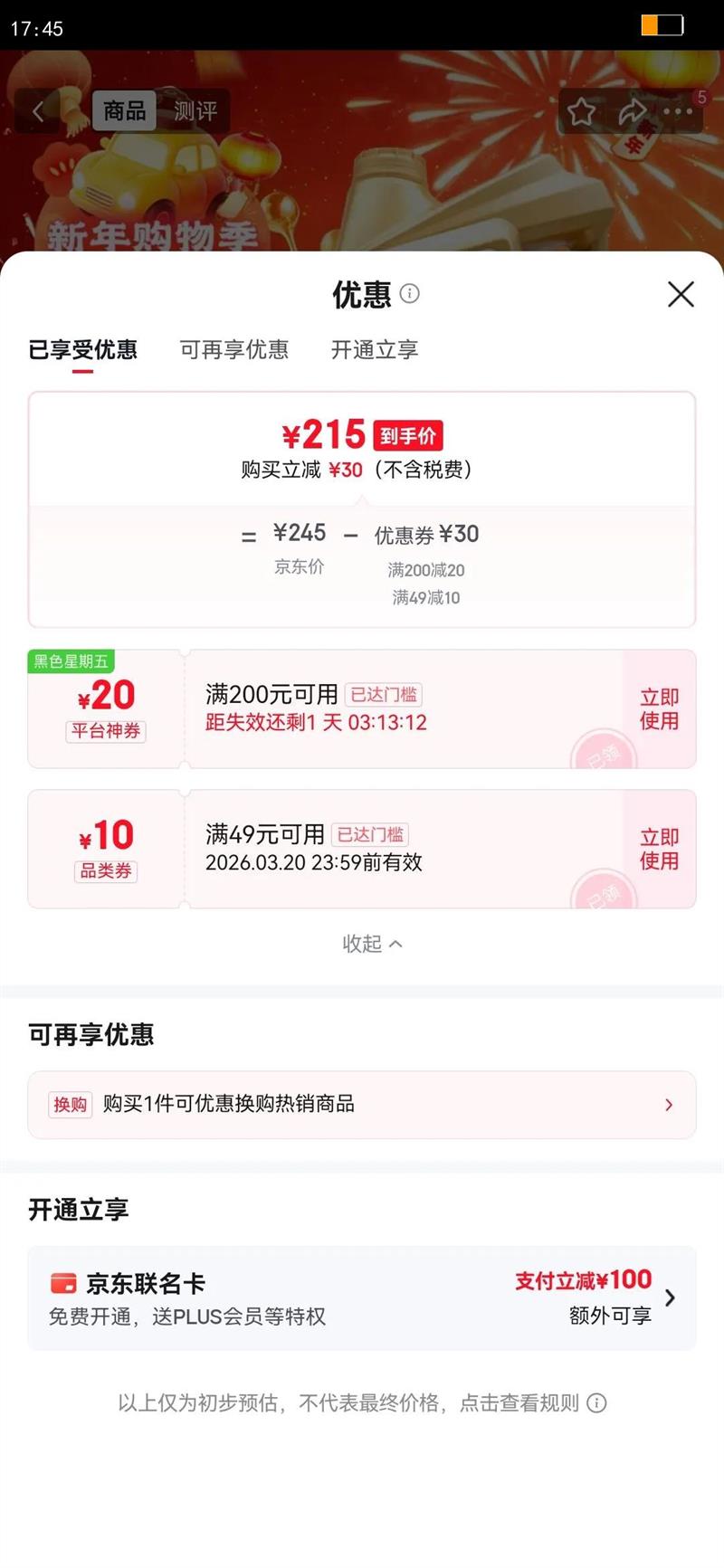Tap the rules info icon beside 点击查看规则
The width and height of the screenshot is (724, 1568).
coord(595,1403)
